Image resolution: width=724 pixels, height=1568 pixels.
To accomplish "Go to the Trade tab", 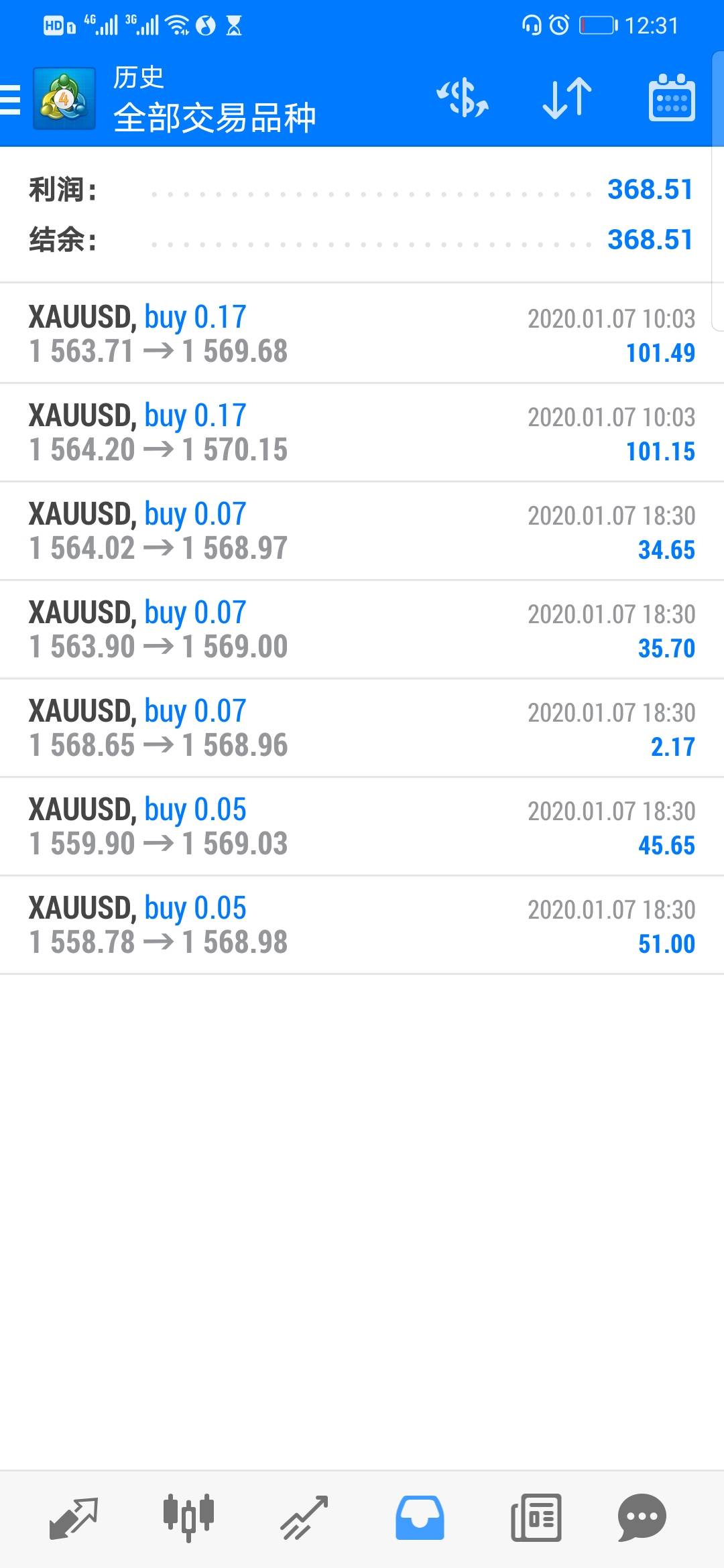I will 304,1518.
